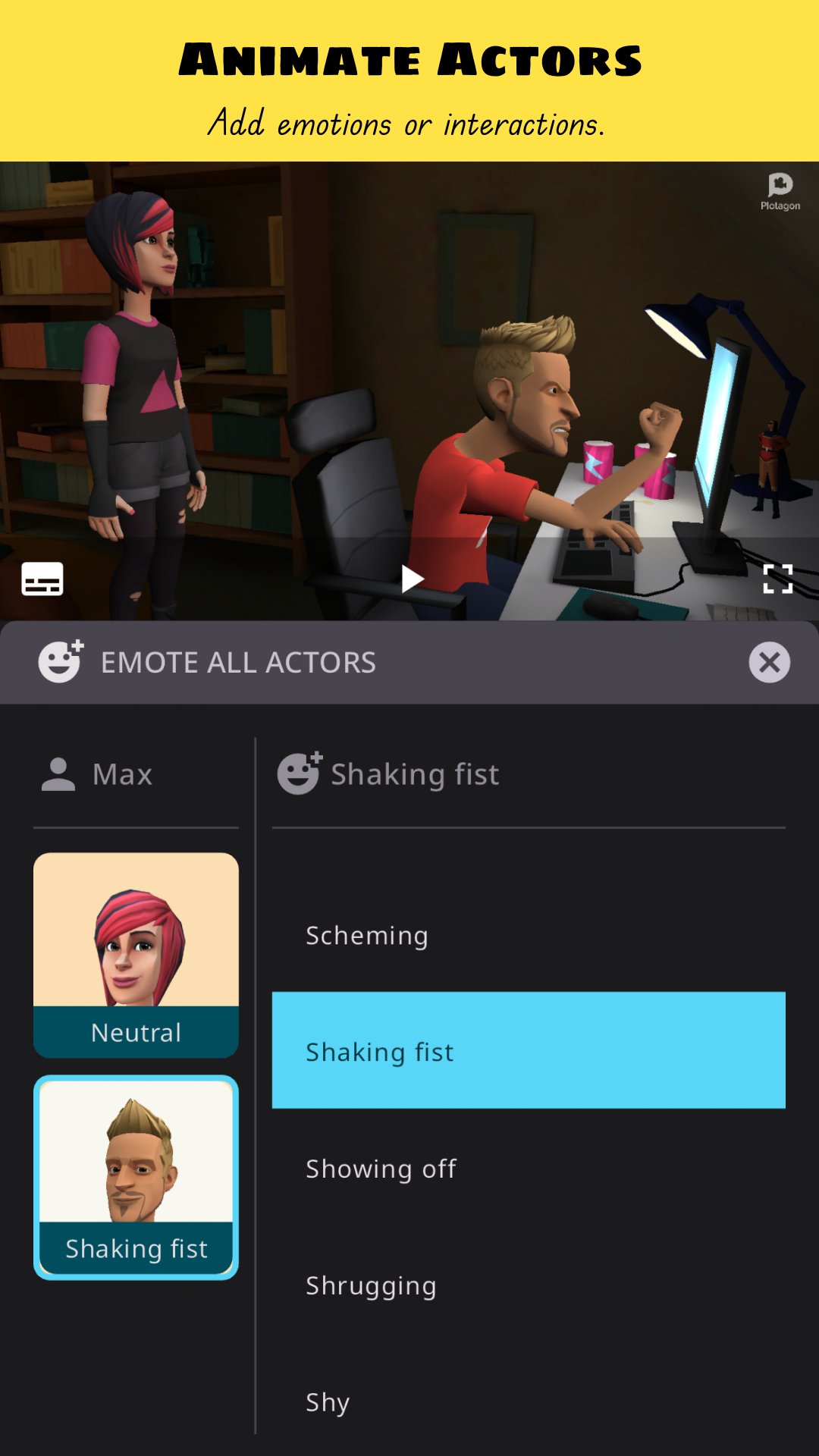The image size is (819, 1456).
Task: Play the scene preview
Action: click(x=412, y=579)
